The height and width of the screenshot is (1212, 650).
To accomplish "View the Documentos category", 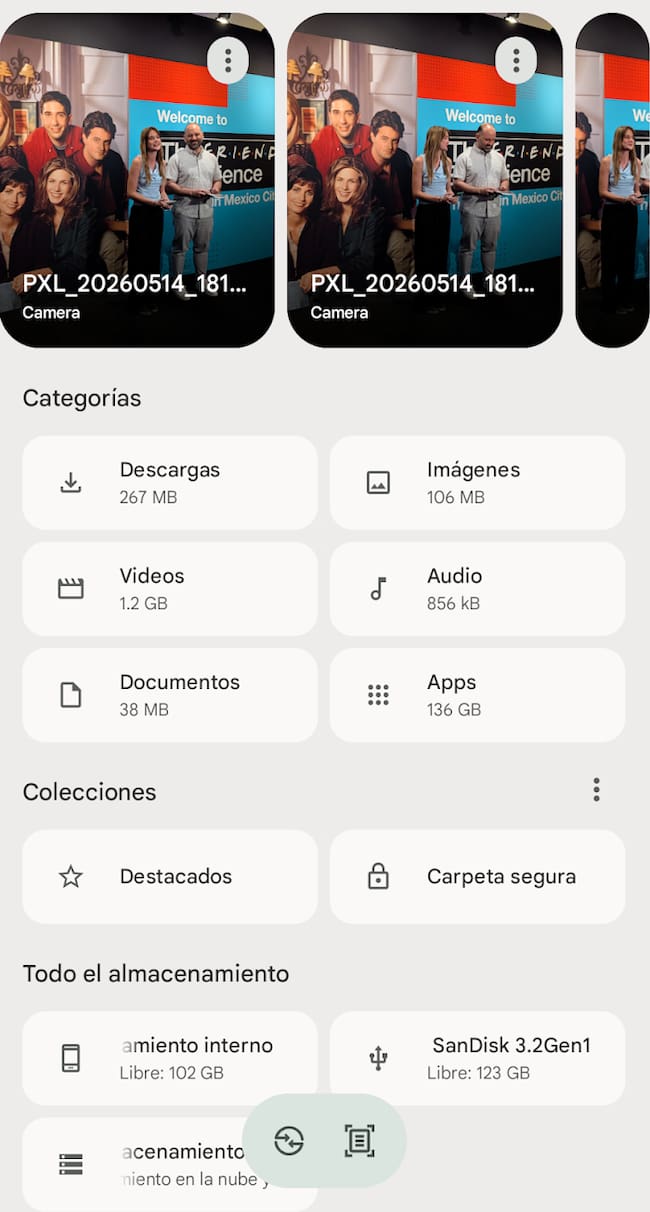I will (170, 695).
